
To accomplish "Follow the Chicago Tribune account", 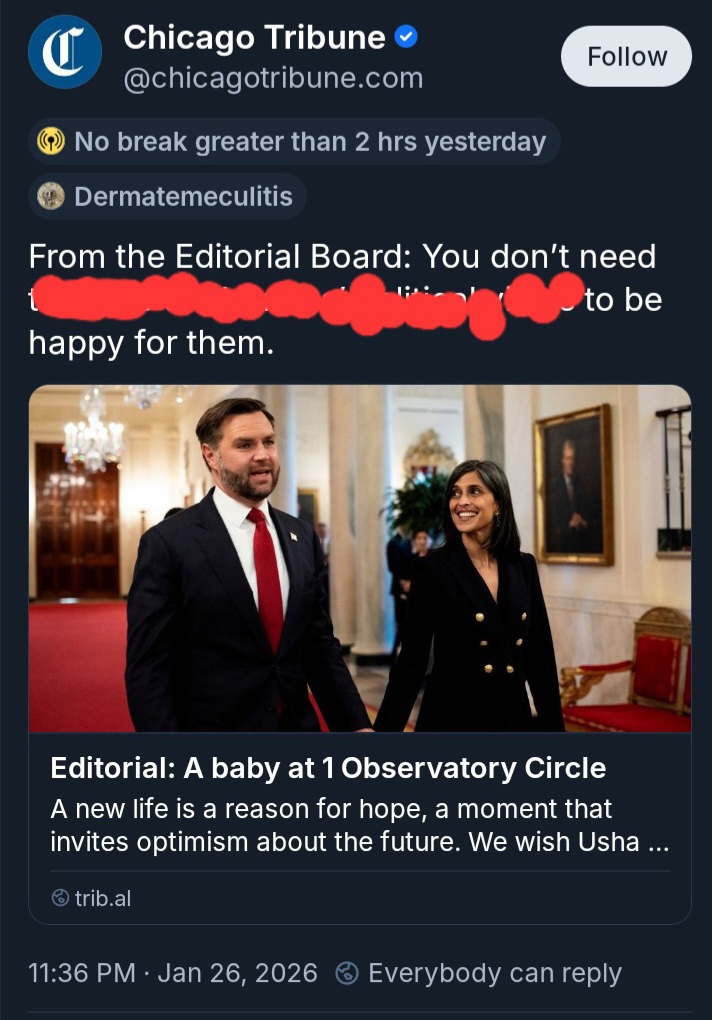I will point(626,57).
